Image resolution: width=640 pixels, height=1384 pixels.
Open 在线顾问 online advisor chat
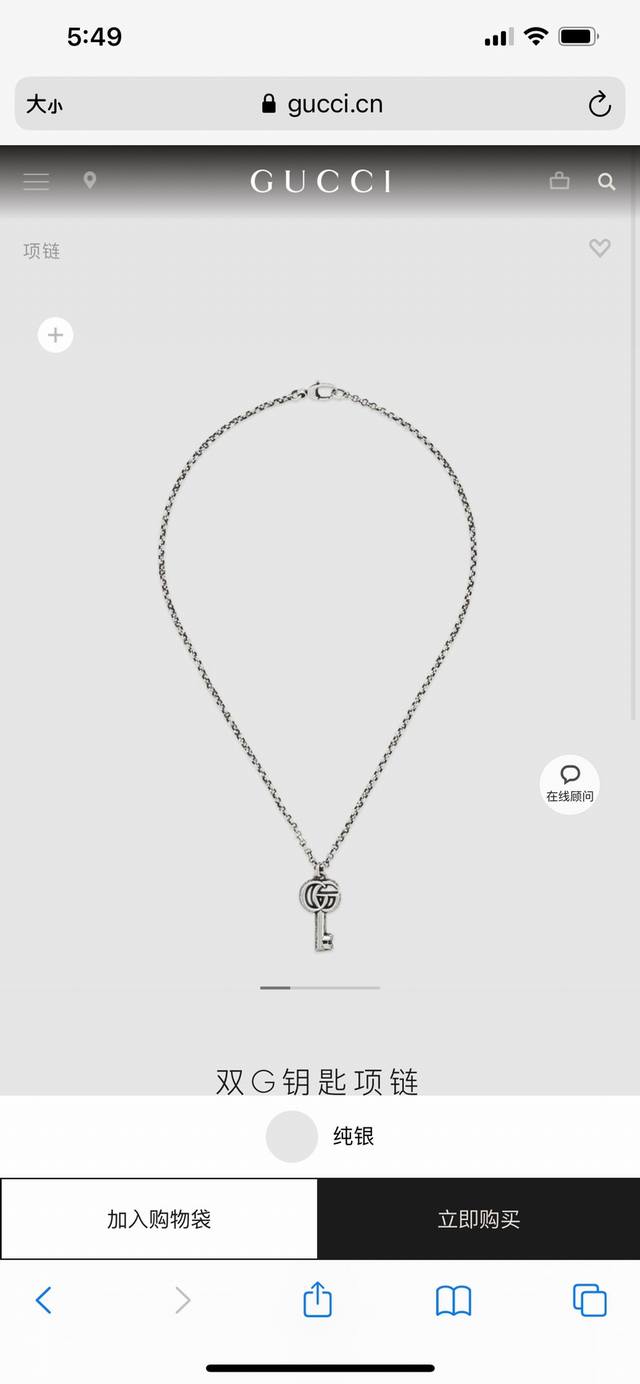point(570,783)
